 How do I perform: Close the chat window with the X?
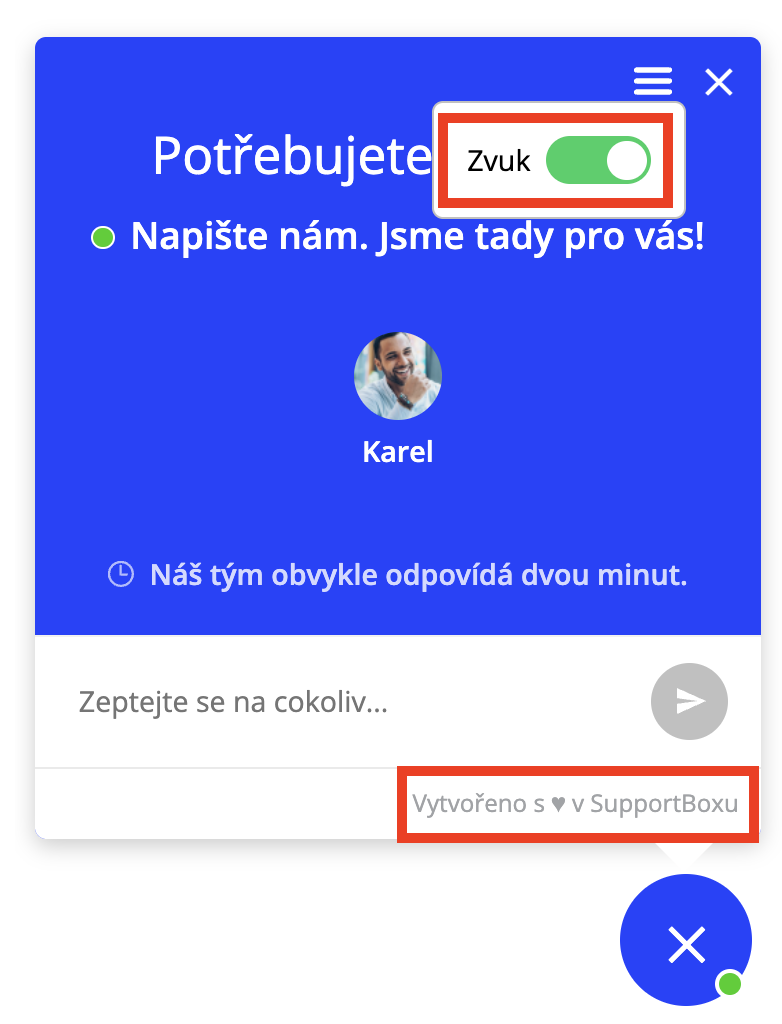point(719,82)
